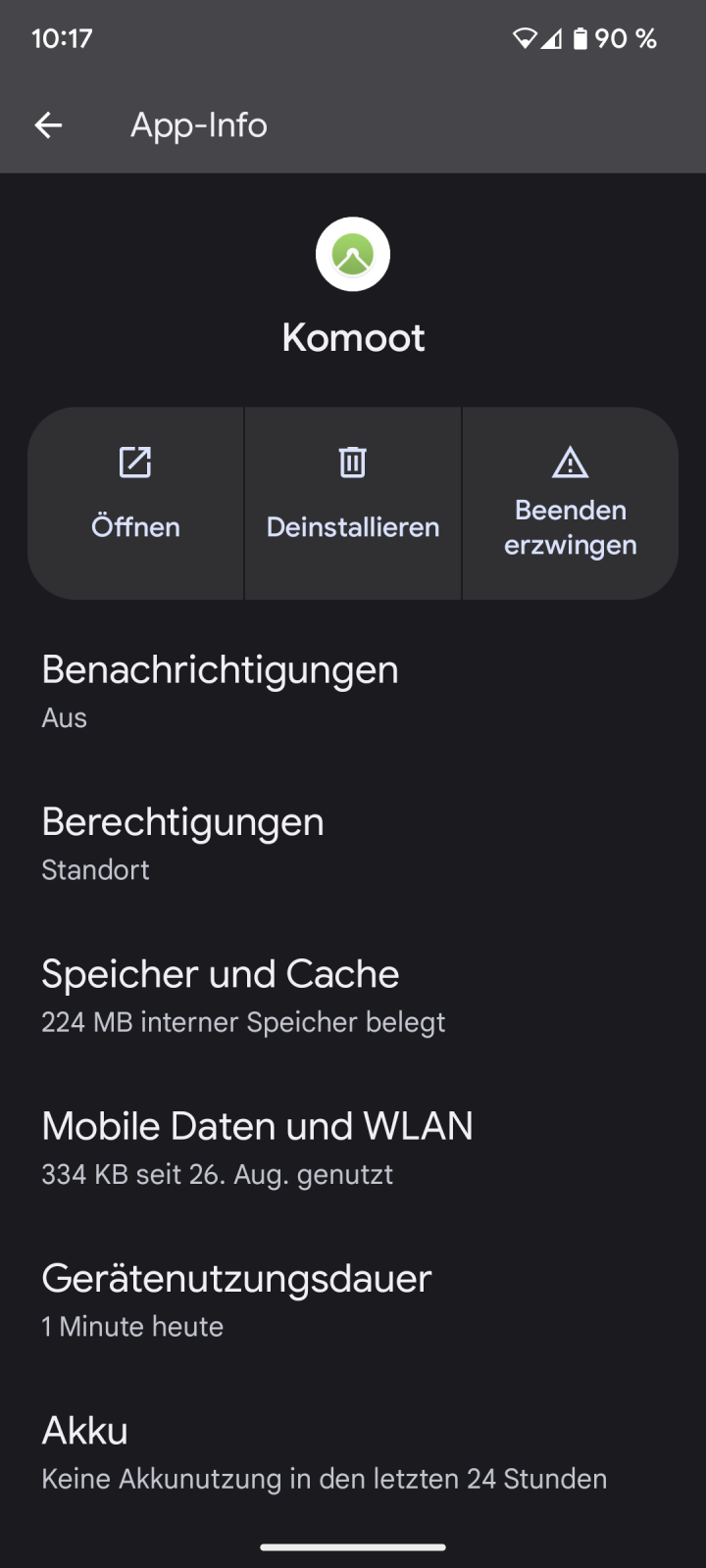Open Speicher und Cache
This screenshot has height=1568, width=706.
[353, 997]
